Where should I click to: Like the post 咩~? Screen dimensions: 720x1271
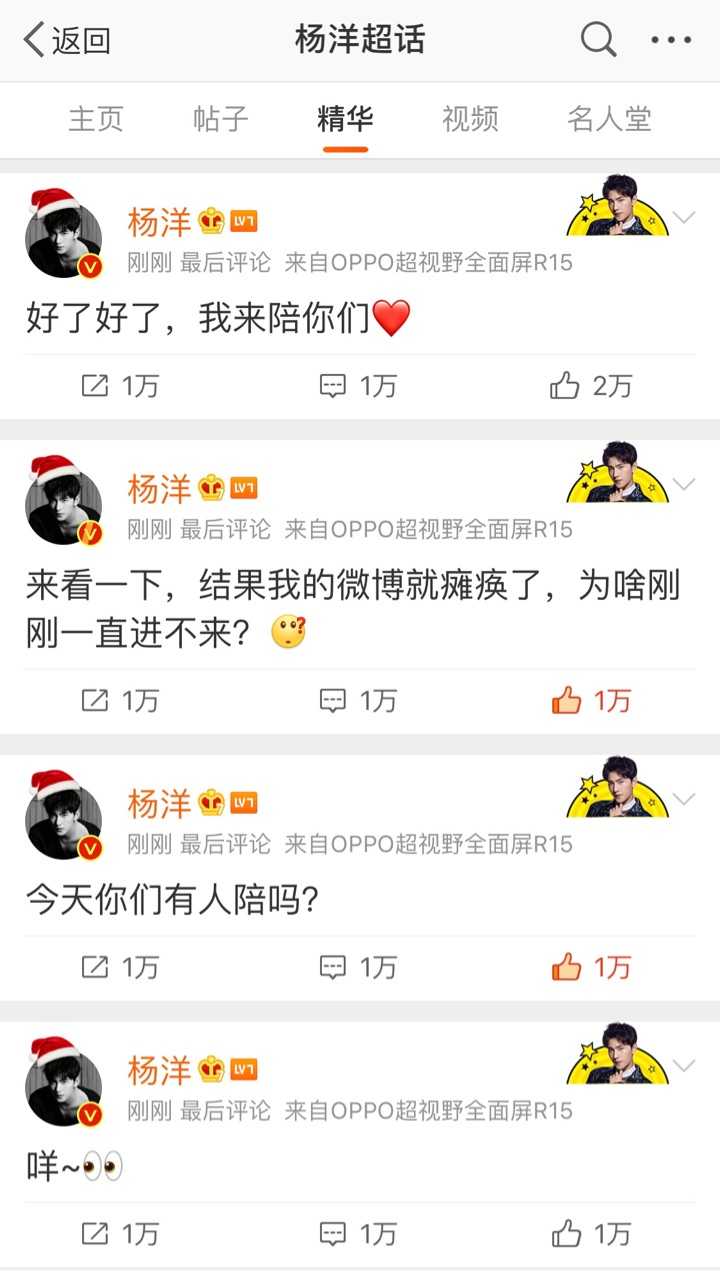point(591,1233)
